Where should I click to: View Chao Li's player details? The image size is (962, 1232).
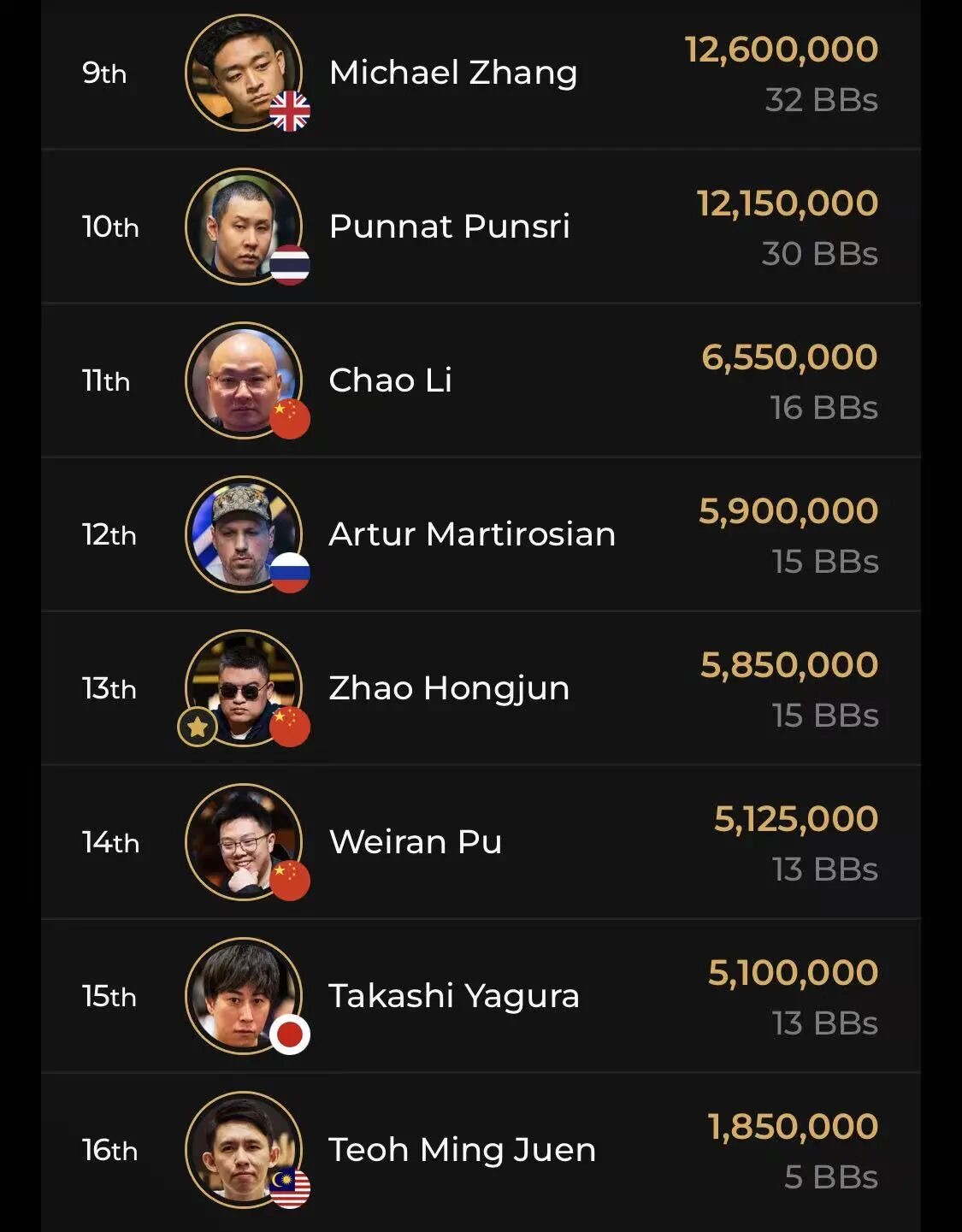click(x=391, y=381)
